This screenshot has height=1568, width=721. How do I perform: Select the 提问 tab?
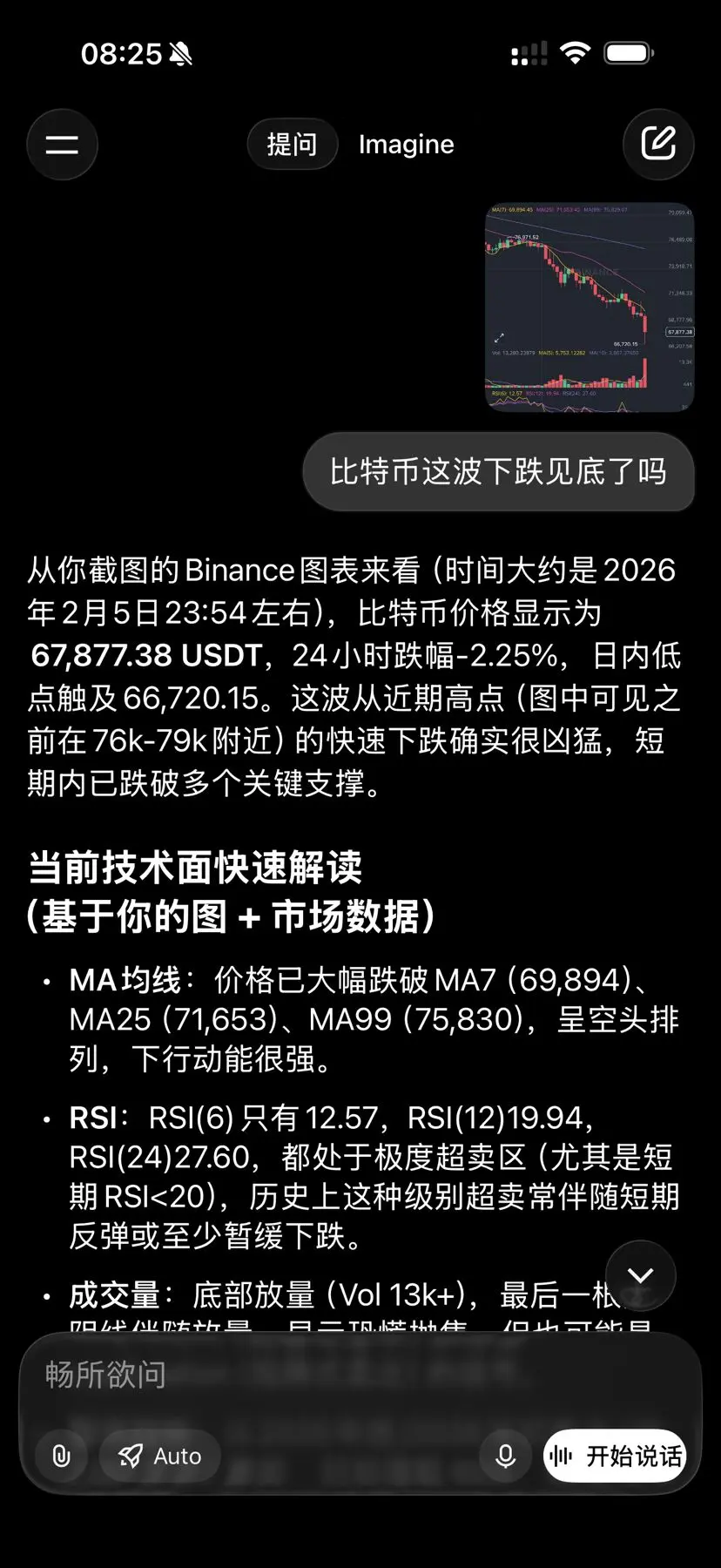pos(292,145)
